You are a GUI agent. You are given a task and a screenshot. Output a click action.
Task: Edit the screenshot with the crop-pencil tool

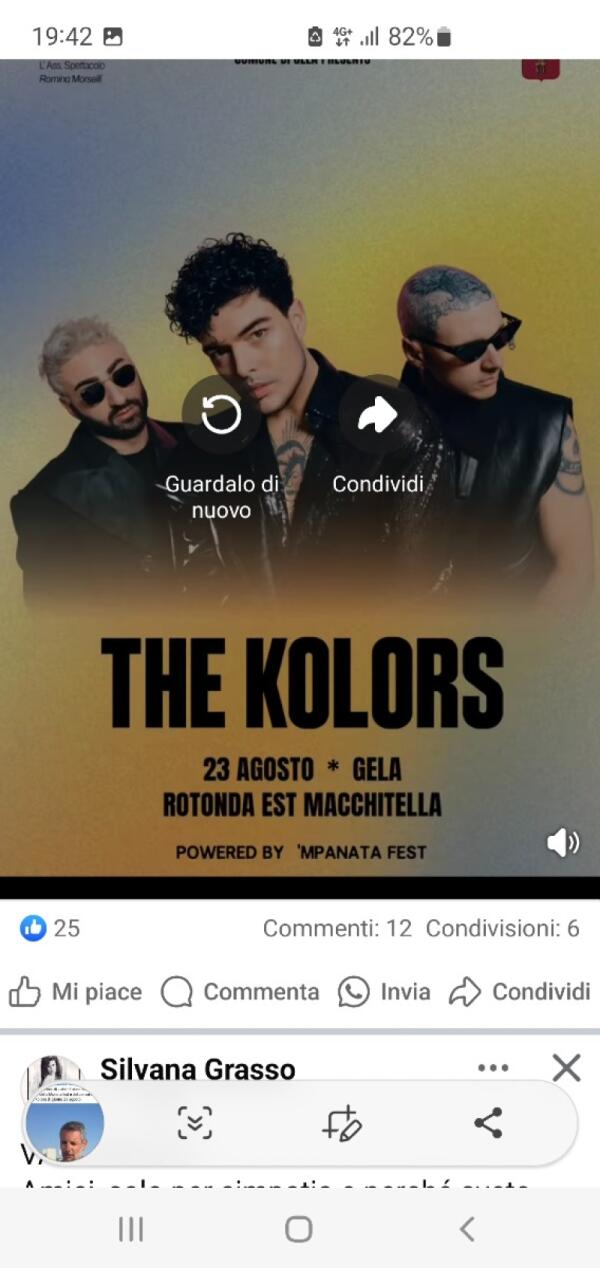coord(341,1123)
